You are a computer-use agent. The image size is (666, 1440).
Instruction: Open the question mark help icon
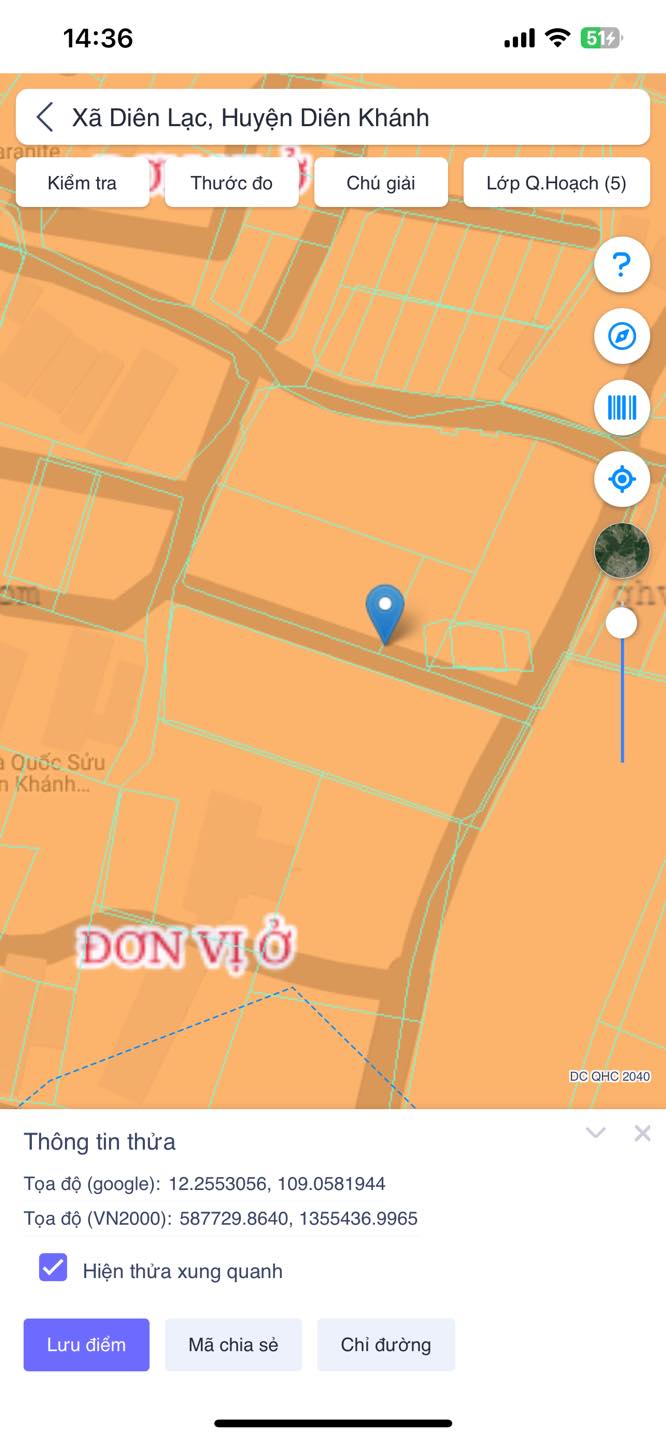(622, 265)
